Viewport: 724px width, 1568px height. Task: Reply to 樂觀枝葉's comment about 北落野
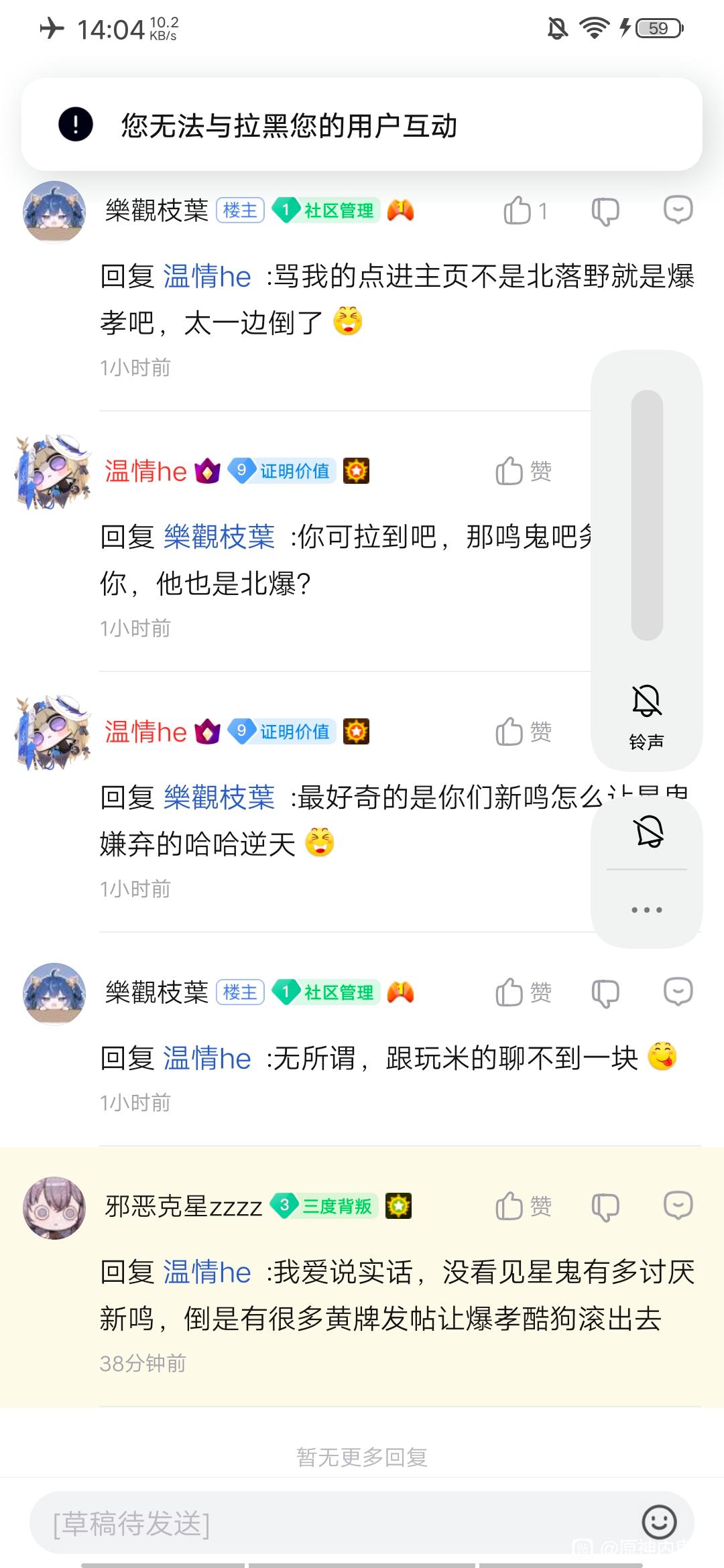pos(678,210)
